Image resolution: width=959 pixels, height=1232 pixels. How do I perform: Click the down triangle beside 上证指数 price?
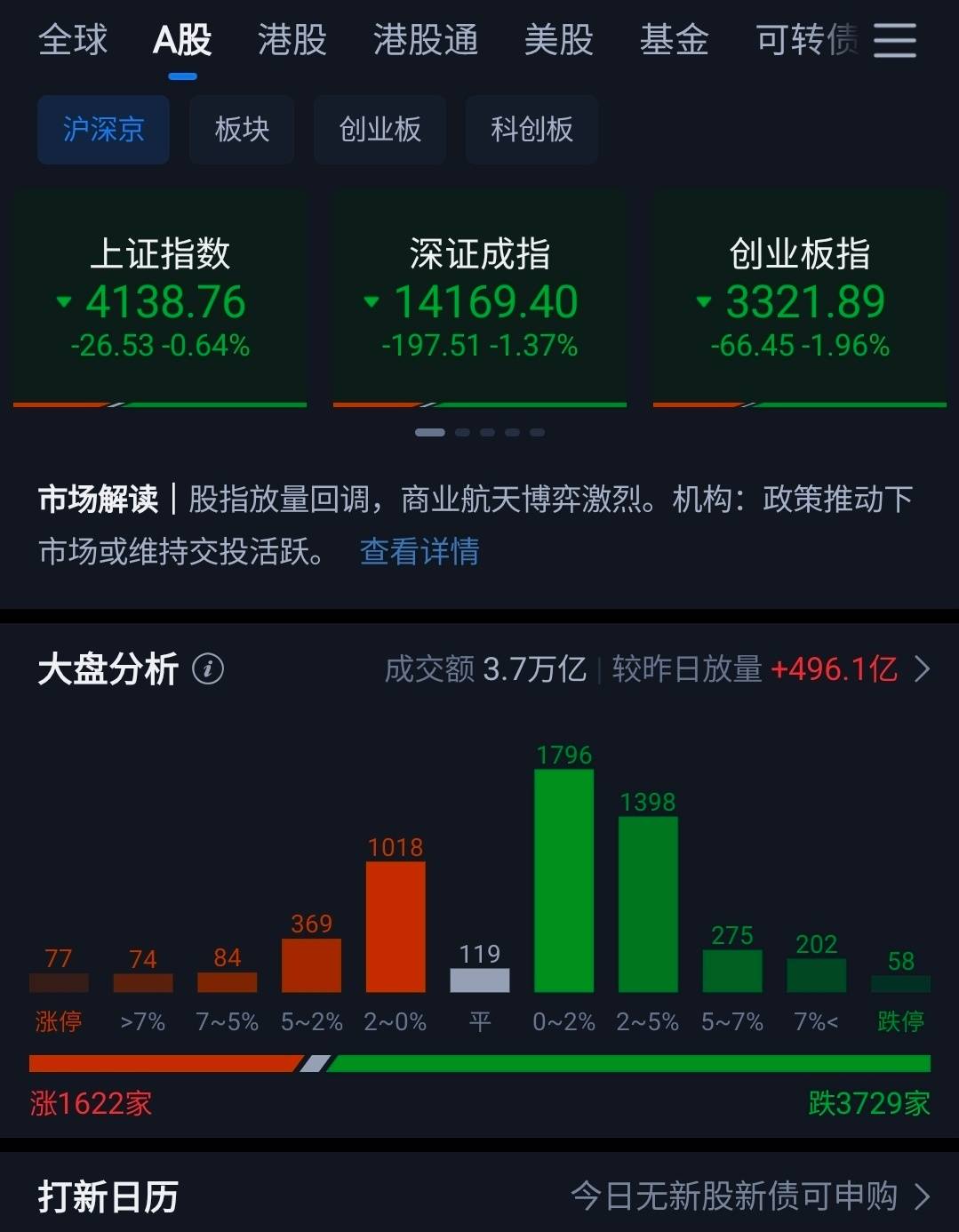click(x=63, y=302)
